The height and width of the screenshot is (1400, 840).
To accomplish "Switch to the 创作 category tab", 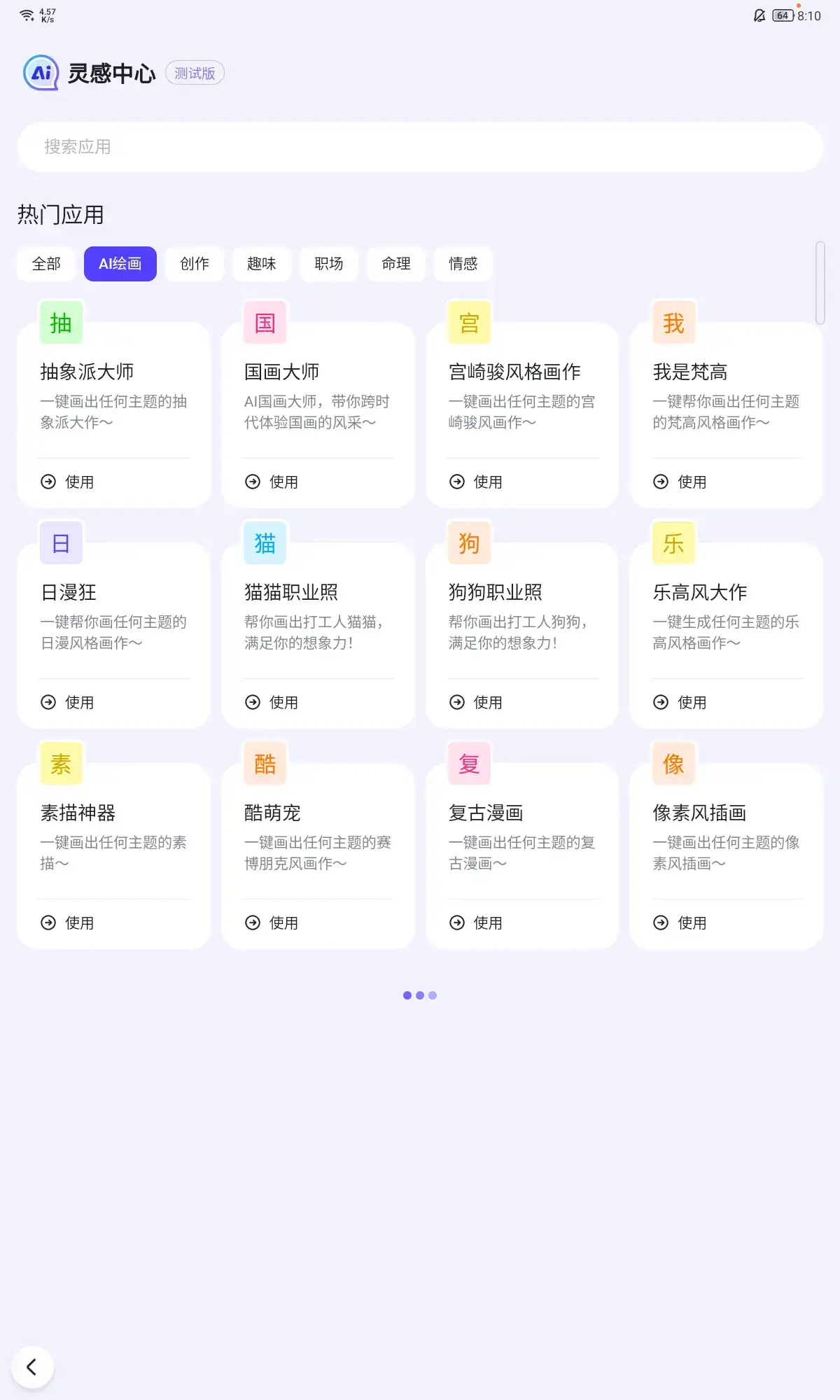I will tap(194, 264).
